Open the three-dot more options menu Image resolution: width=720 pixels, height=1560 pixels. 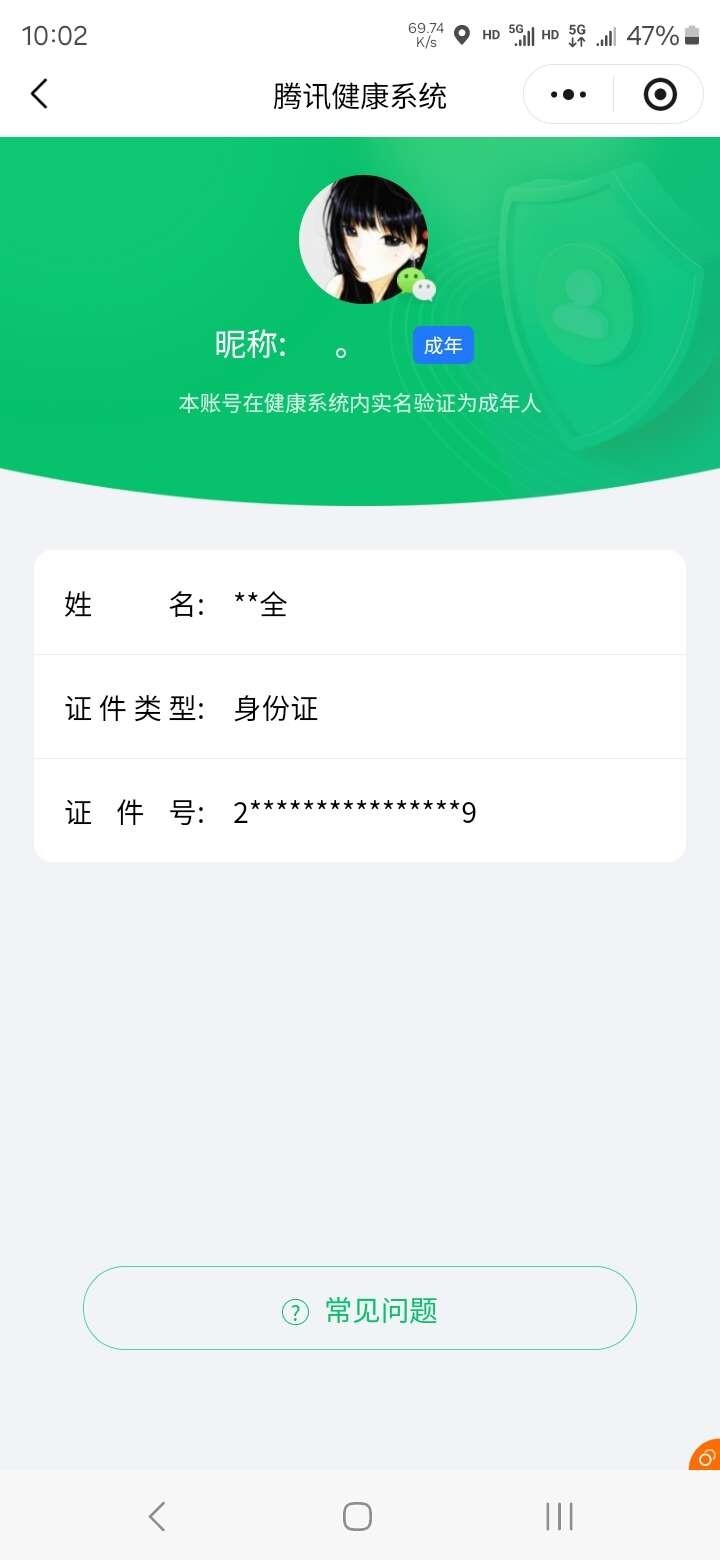[566, 93]
